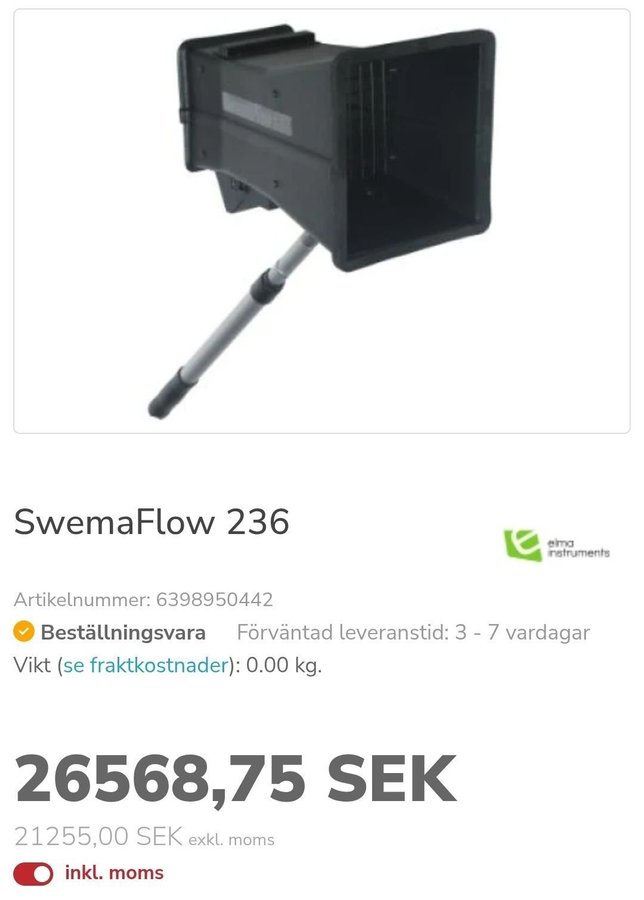Toggle the 'inkl. moms' VAT switch
Viewport: 644px width, 900px height.
pyautogui.click(x=35, y=873)
